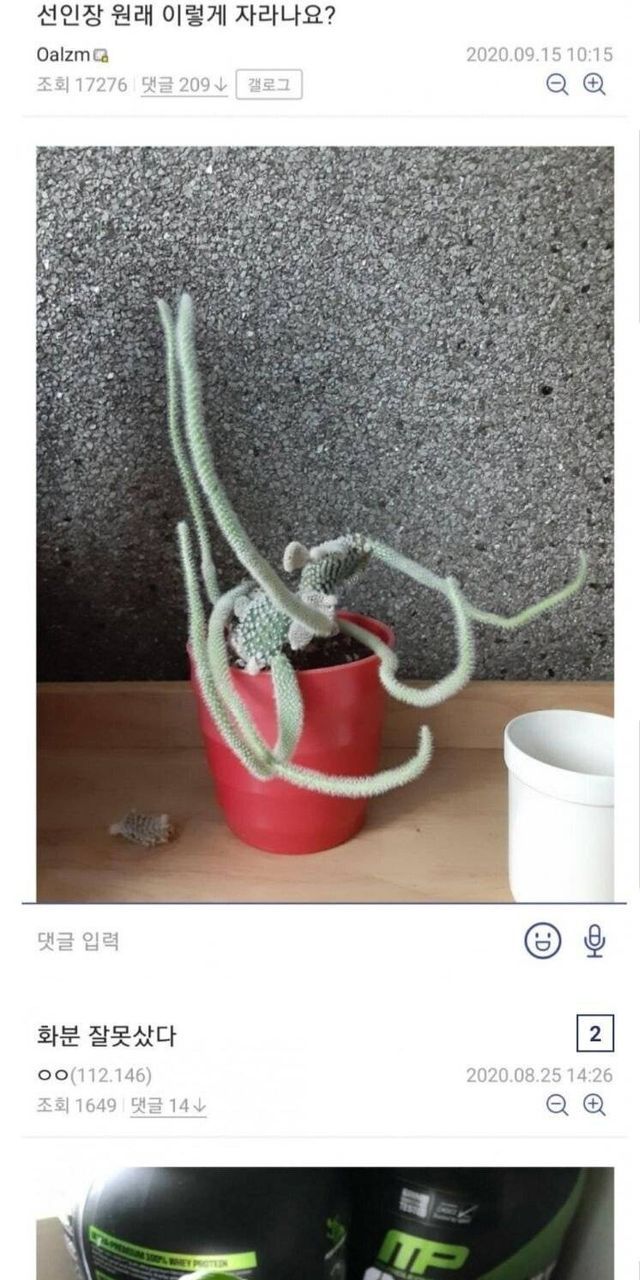Jump to the 댓글 209 comments
This screenshot has height=1280, width=640.
pos(181,85)
